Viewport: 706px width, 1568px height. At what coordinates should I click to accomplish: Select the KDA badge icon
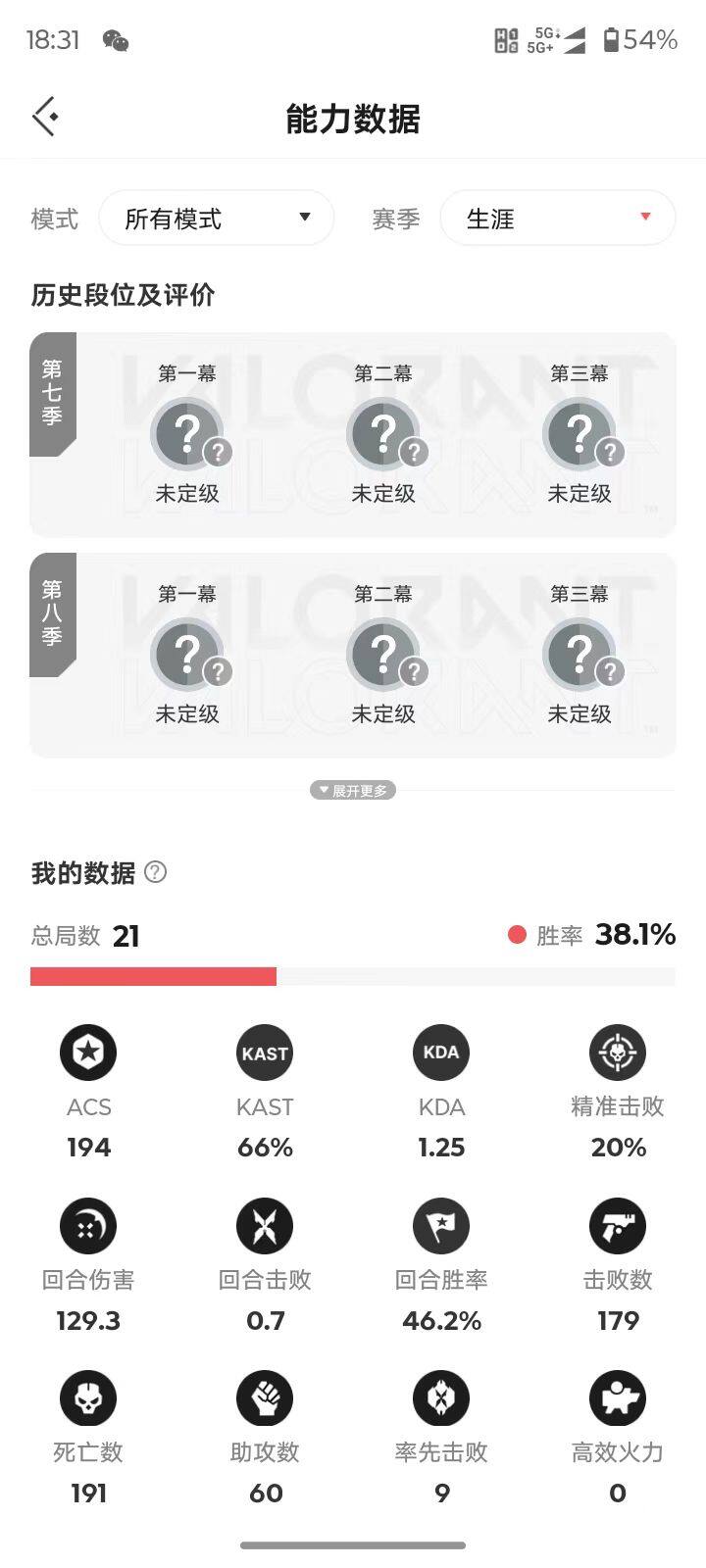441,1052
